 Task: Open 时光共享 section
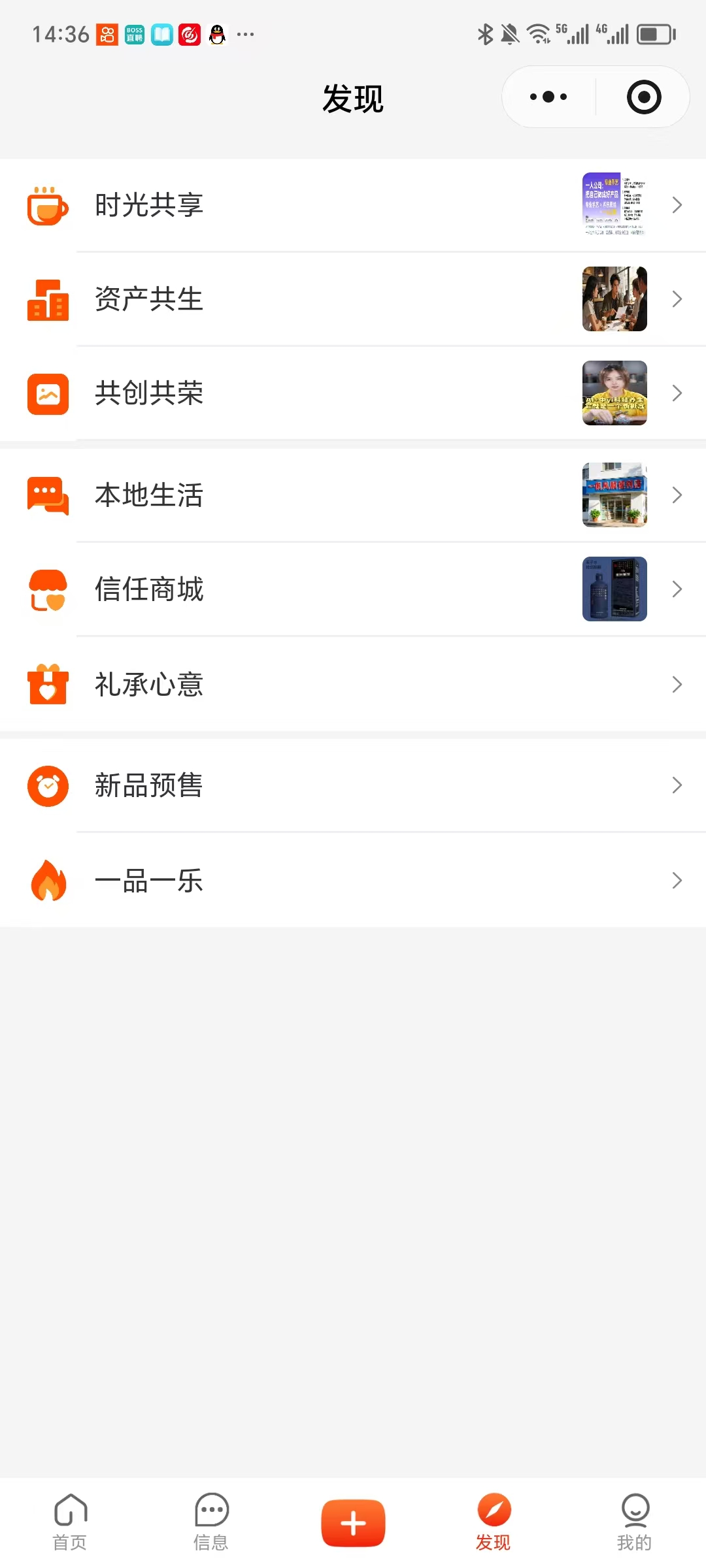(353, 205)
